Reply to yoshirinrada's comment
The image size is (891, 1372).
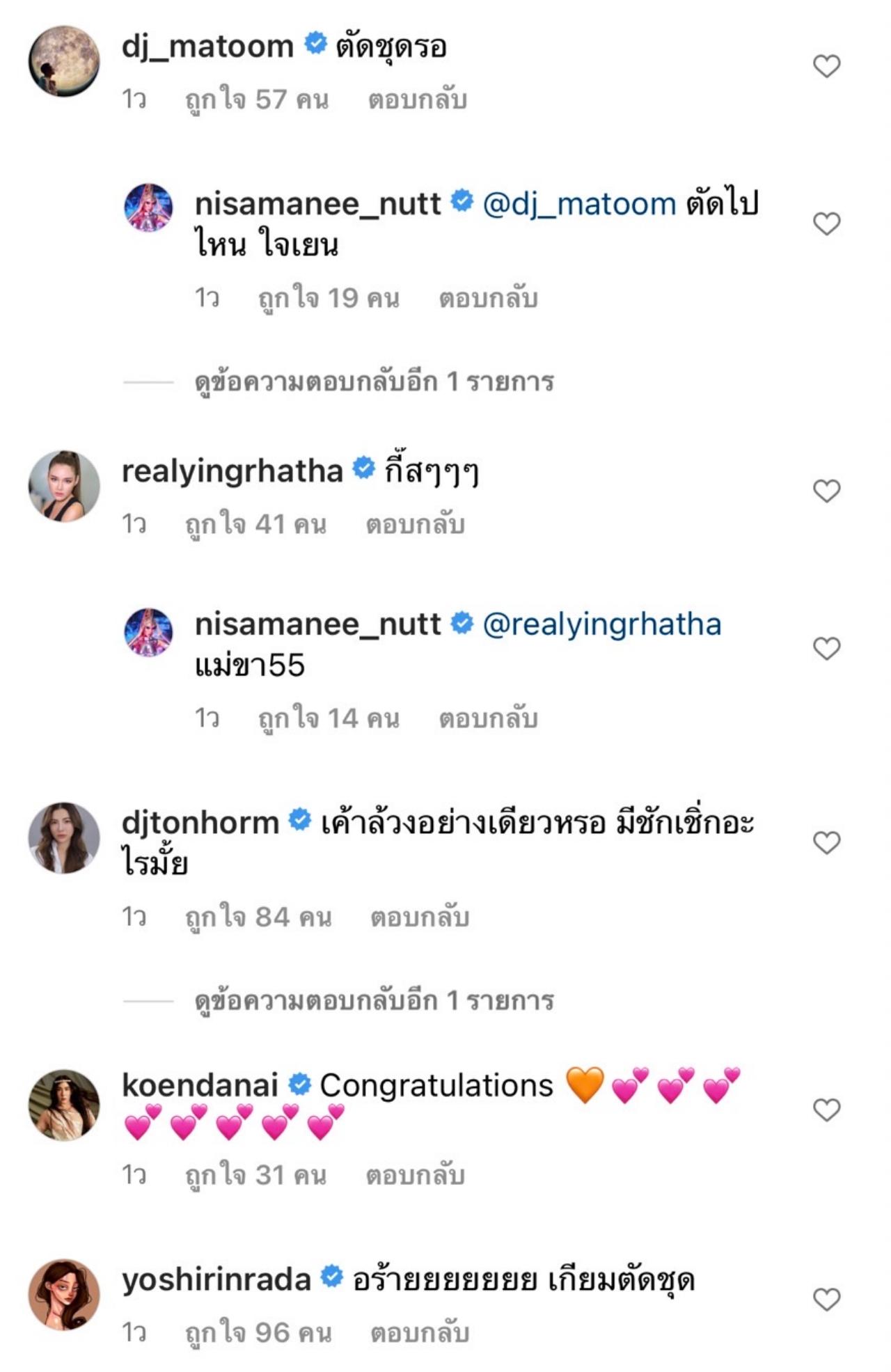419,1333
